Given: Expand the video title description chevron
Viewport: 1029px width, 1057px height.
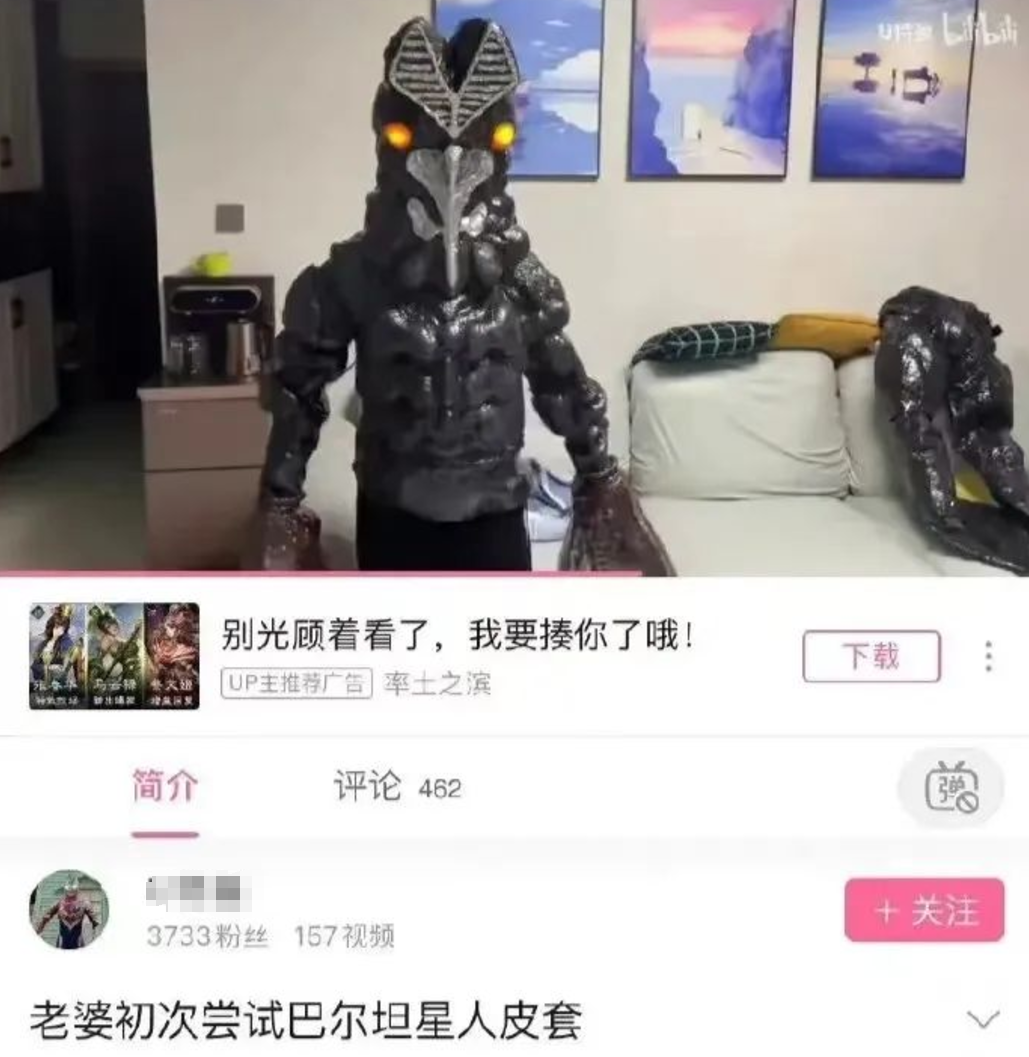Looking at the screenshot, I should (984, 1019).
